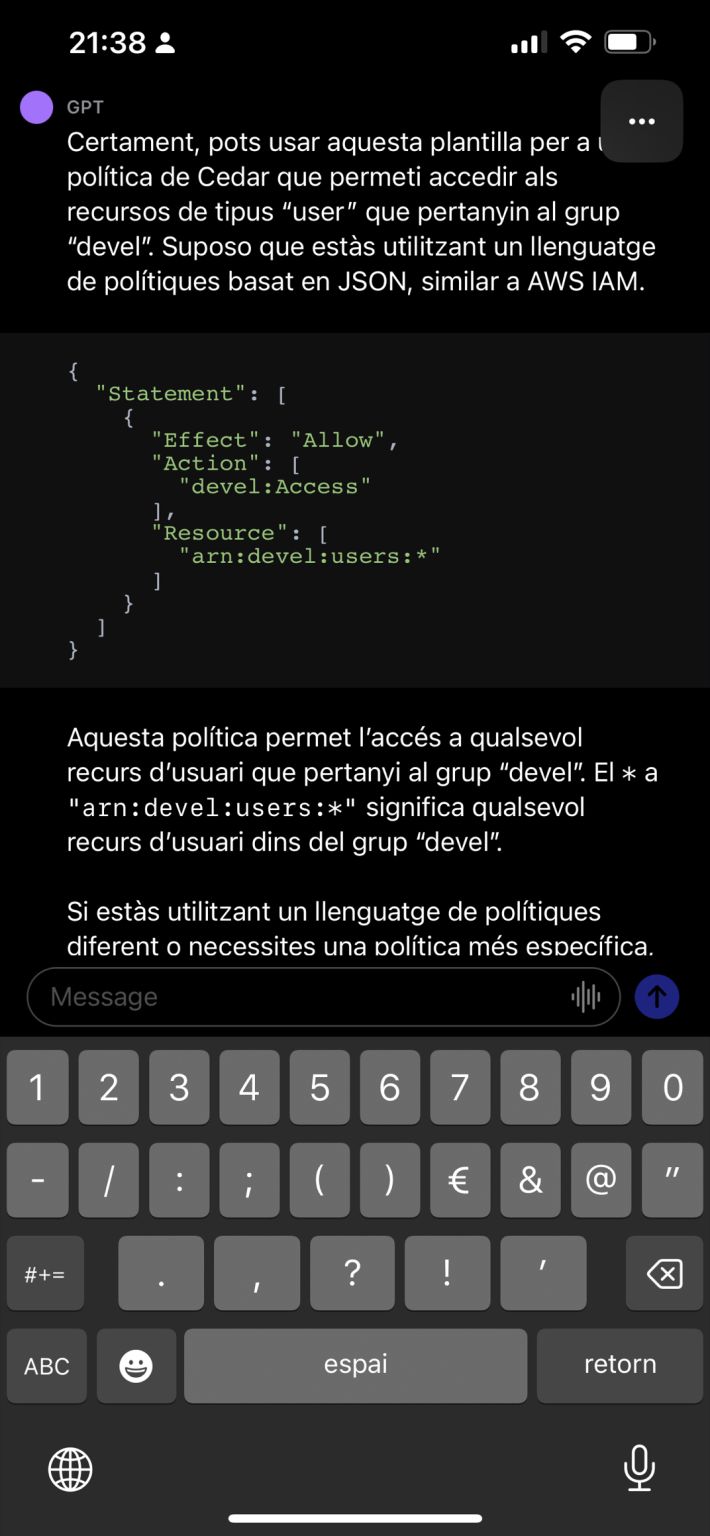
Task: Show more symbols with the #+= key
Action: (45, 1274)
